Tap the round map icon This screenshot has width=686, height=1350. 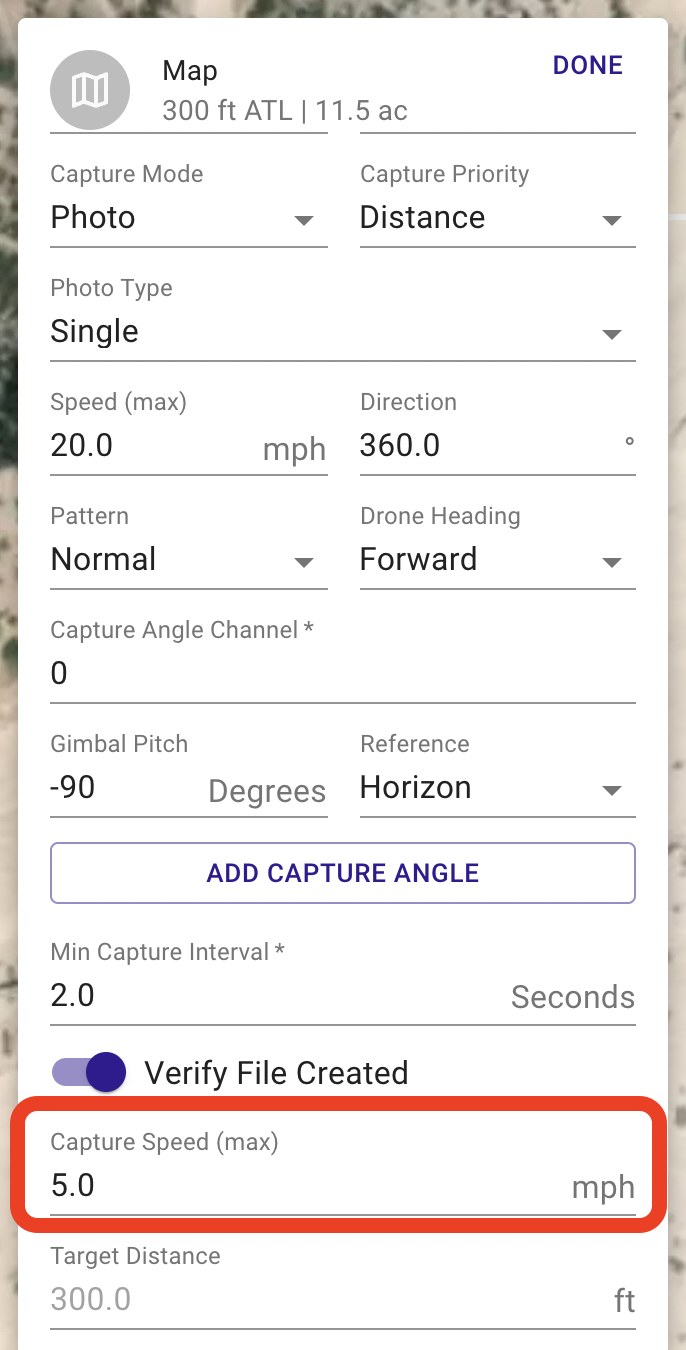(x=90, y=91)
